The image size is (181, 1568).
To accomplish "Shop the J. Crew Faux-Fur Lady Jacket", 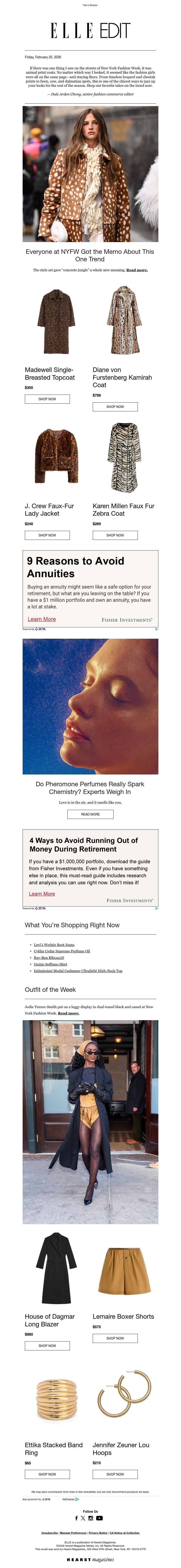I will tap(47, 535).
